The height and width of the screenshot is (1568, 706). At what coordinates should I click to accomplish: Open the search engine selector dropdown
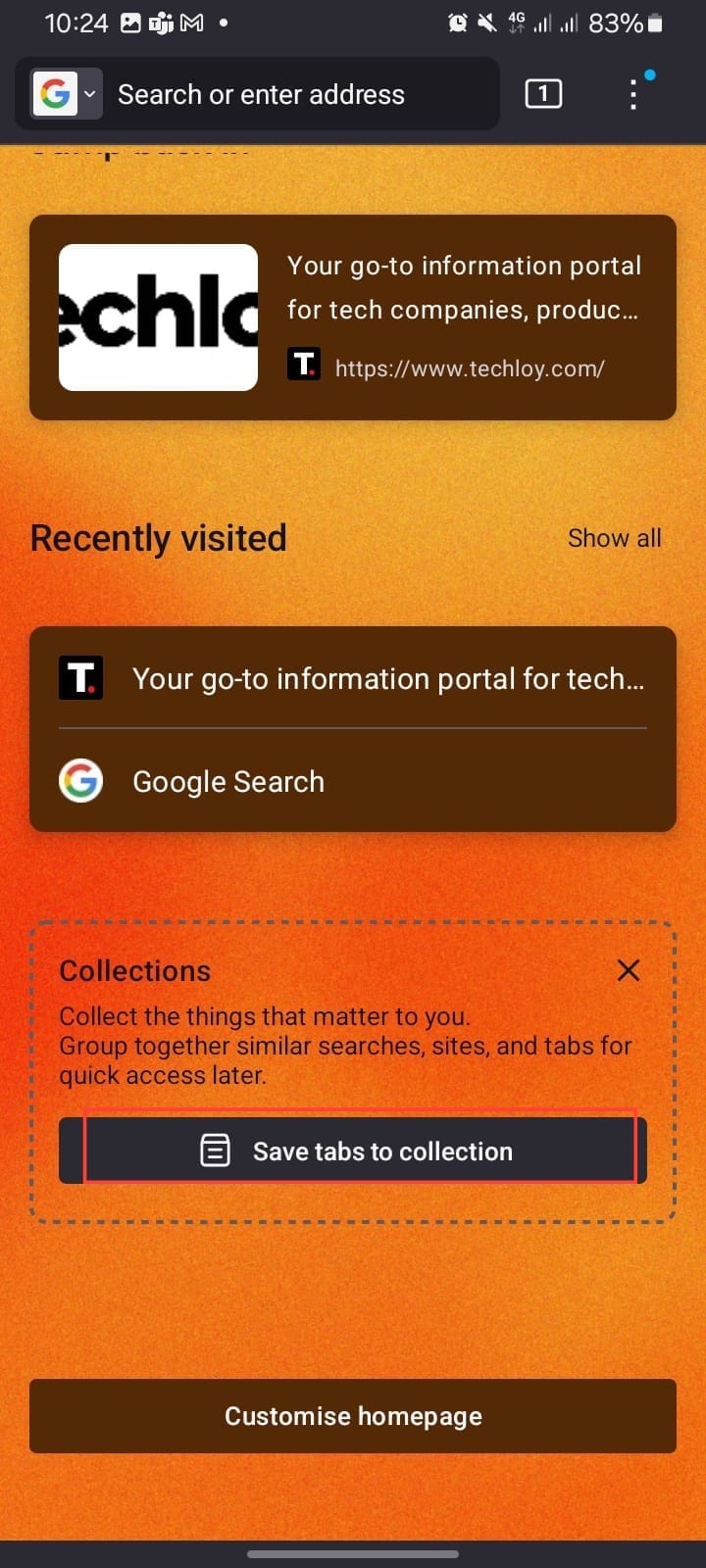pyautogui.click(x=66, y=94)
